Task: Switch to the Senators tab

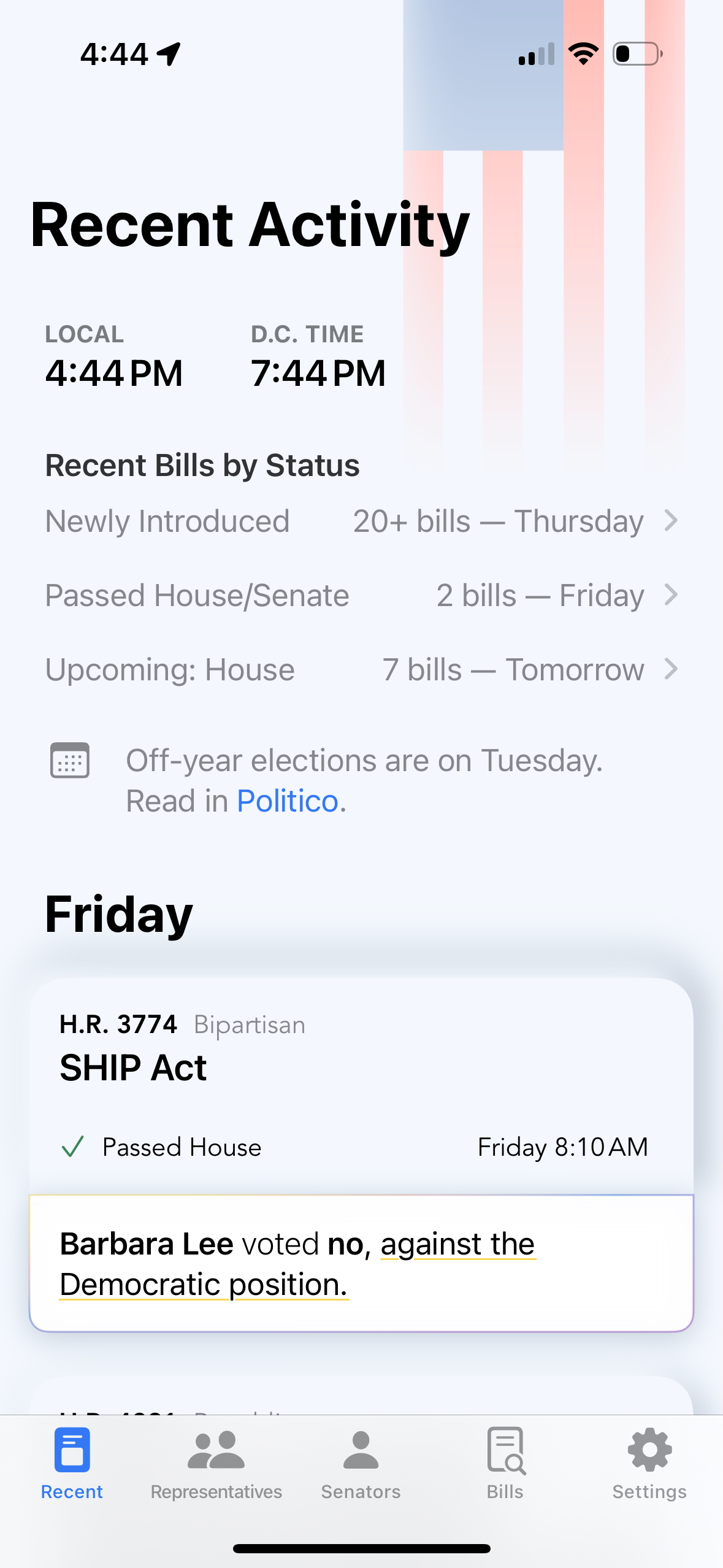Action: 361,1464
